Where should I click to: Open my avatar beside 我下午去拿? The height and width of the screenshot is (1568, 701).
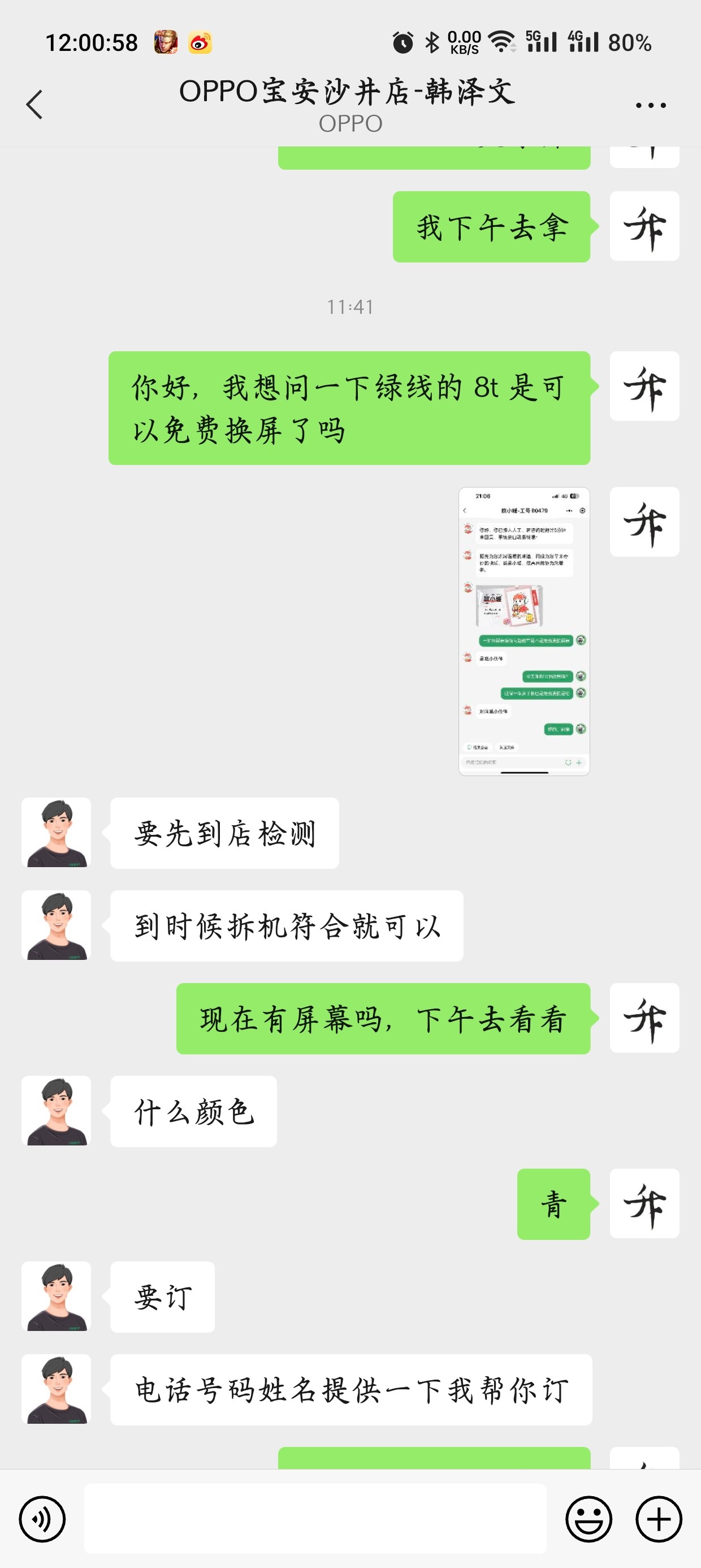(x=644, y=226)
